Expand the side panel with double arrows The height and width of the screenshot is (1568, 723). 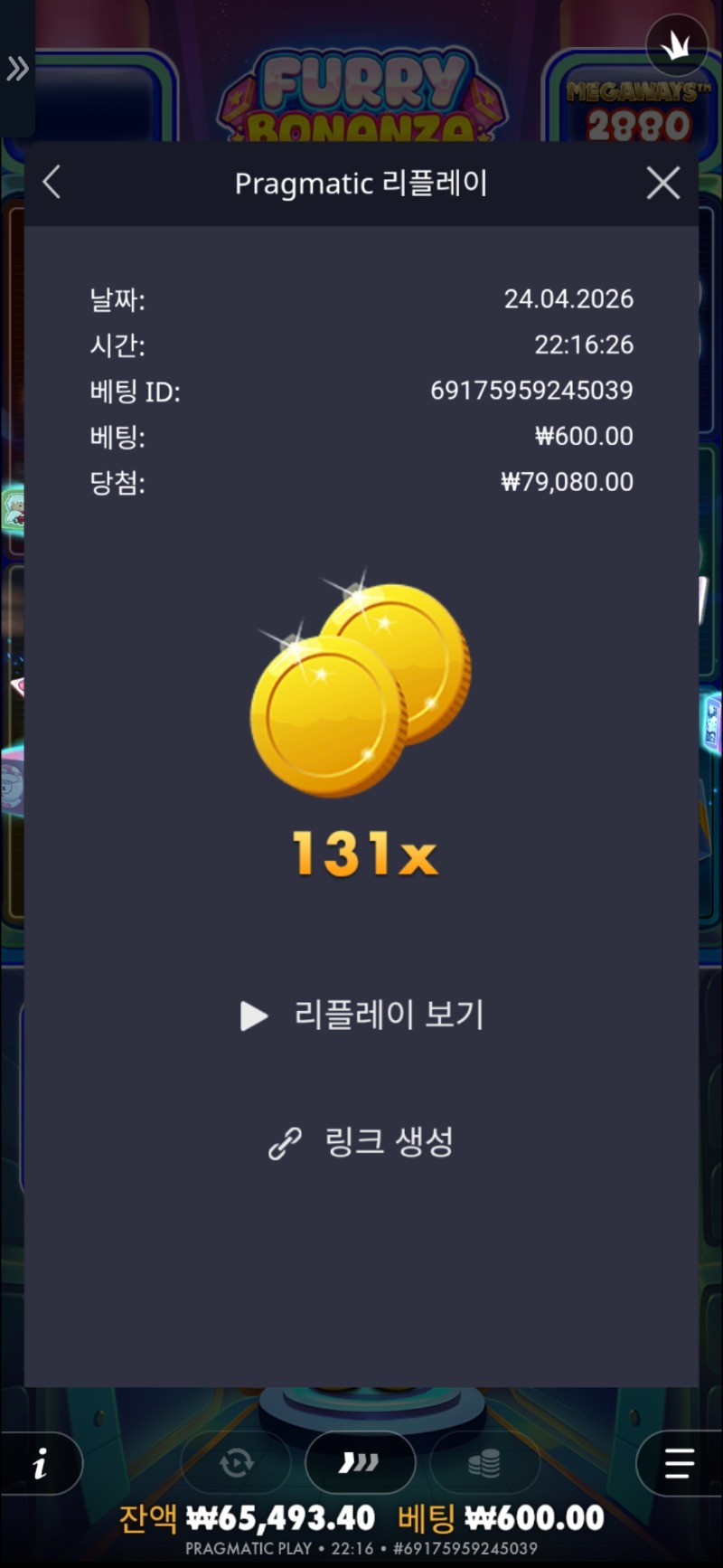(17, 69)
